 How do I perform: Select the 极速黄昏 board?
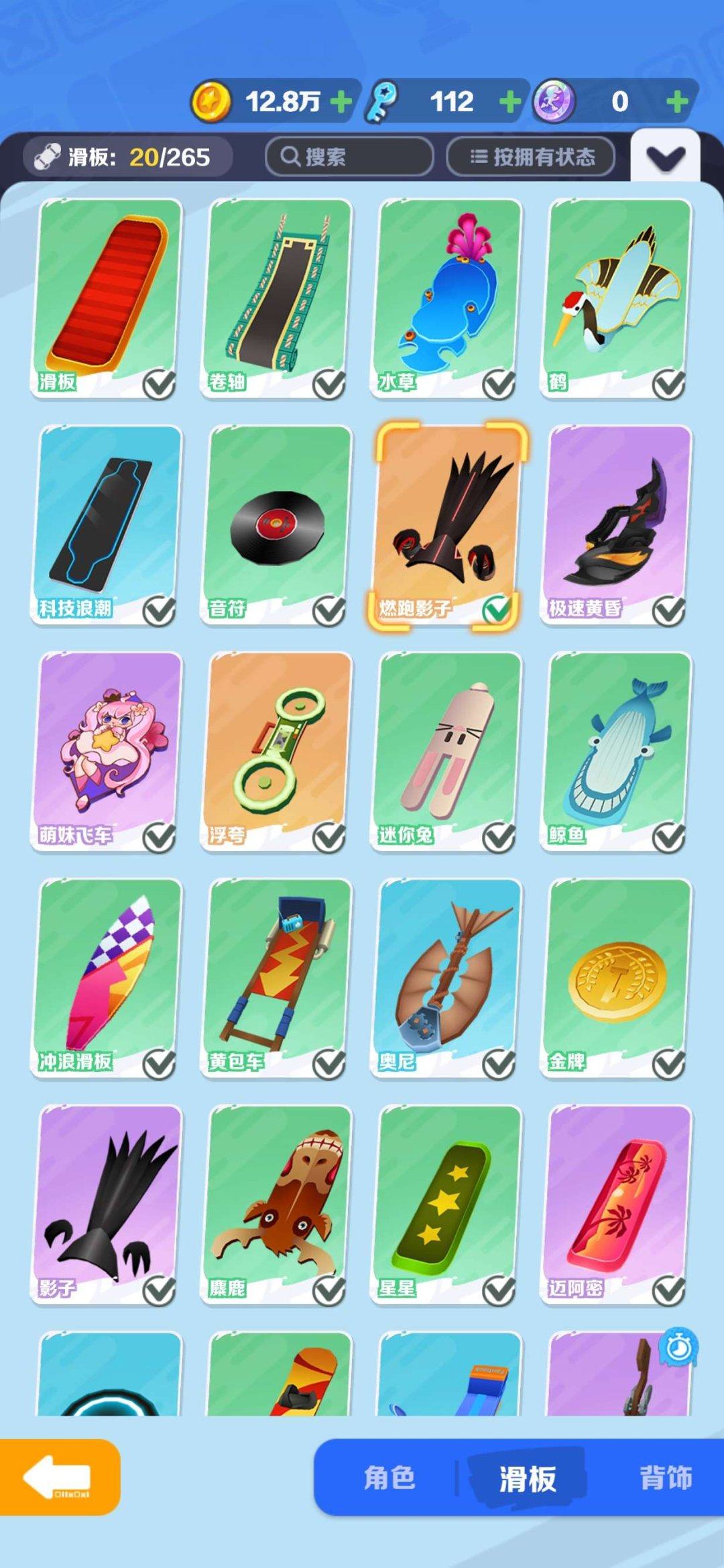click(616, 524)
